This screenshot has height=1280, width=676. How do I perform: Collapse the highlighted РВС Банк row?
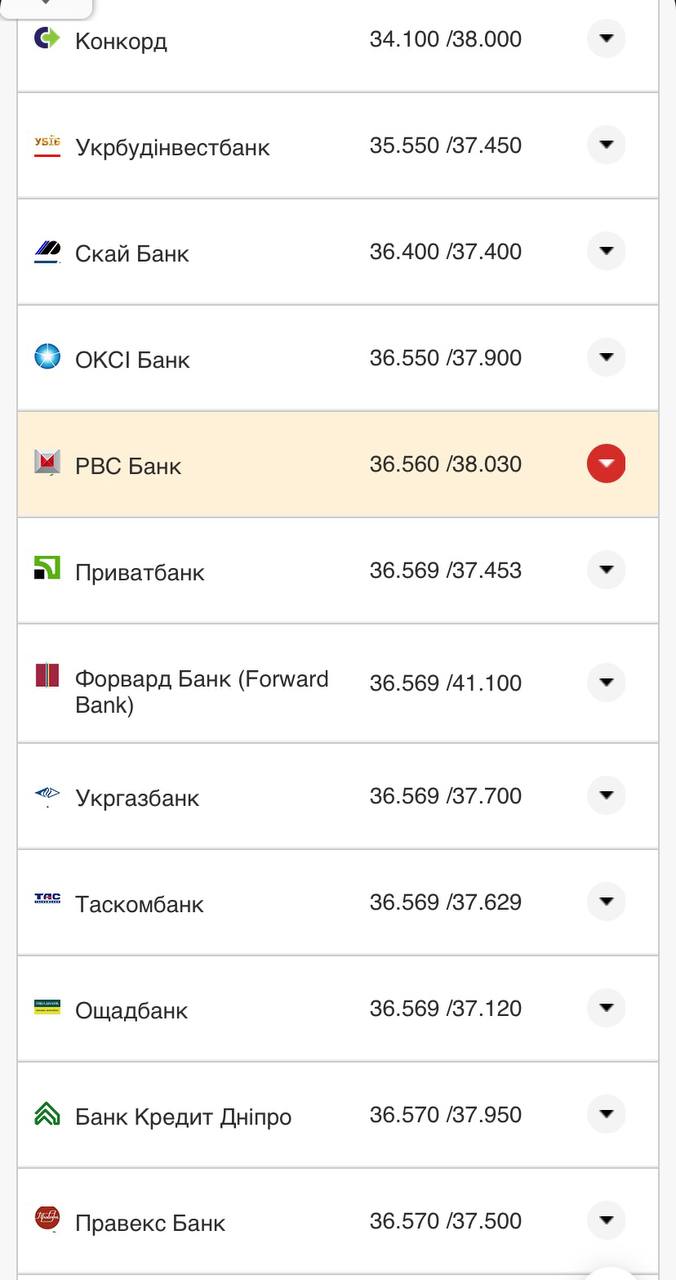(x=606, y=464)
